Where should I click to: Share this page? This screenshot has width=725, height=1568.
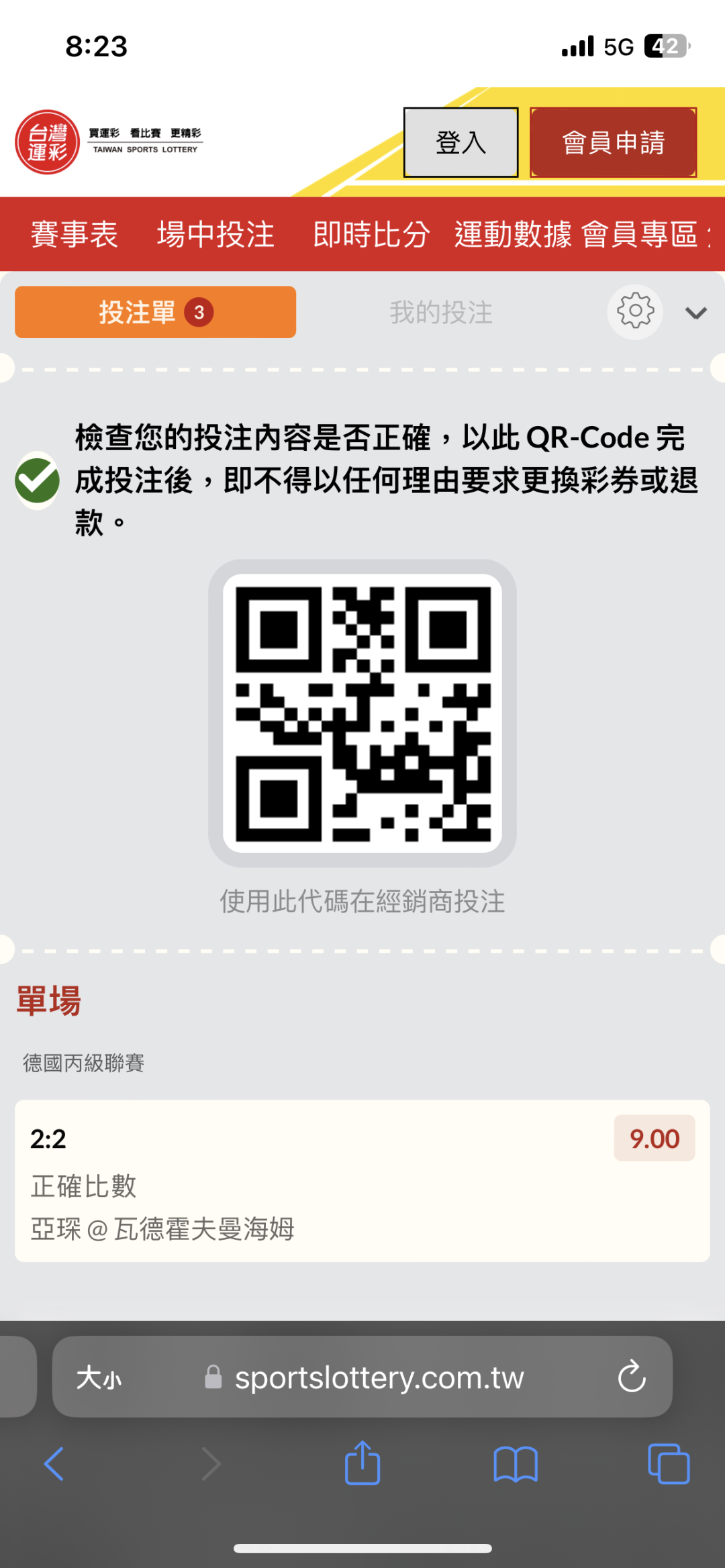[362, 1463]
